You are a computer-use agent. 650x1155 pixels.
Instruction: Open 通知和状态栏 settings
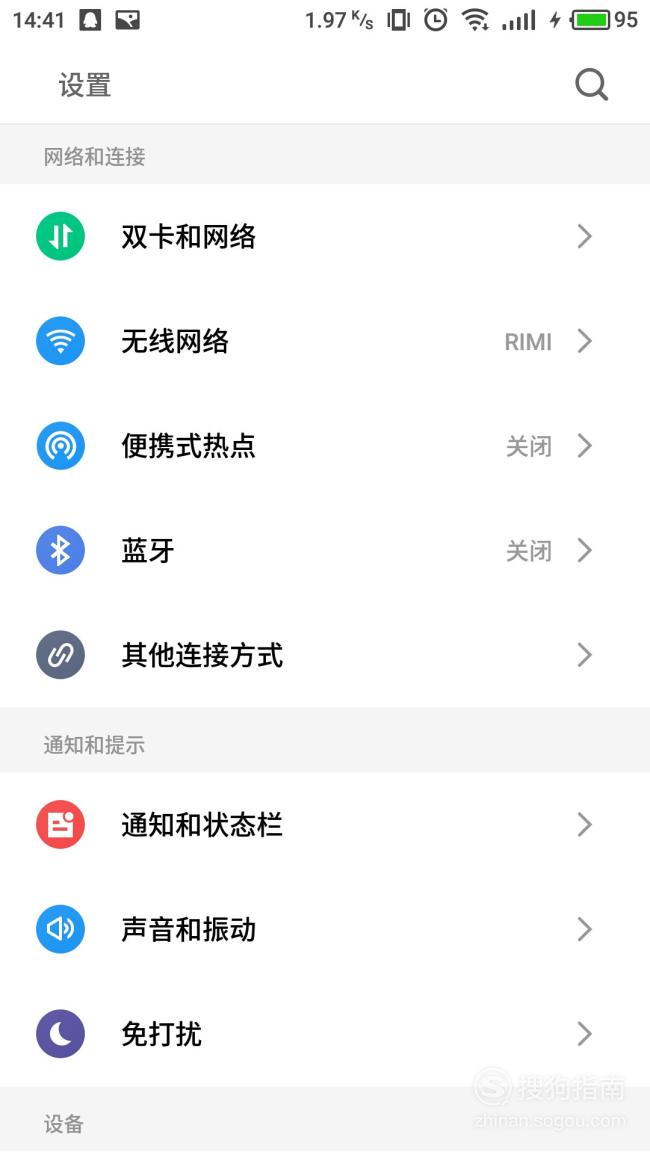[325, 825]
